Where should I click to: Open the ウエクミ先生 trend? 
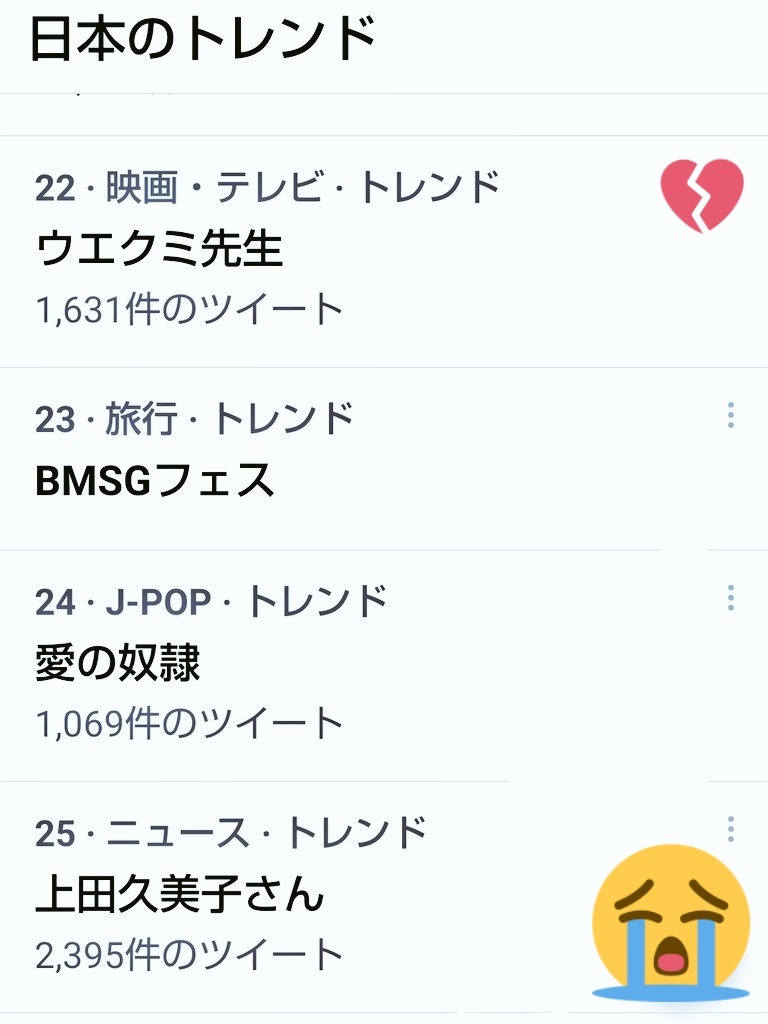[160, 249]
